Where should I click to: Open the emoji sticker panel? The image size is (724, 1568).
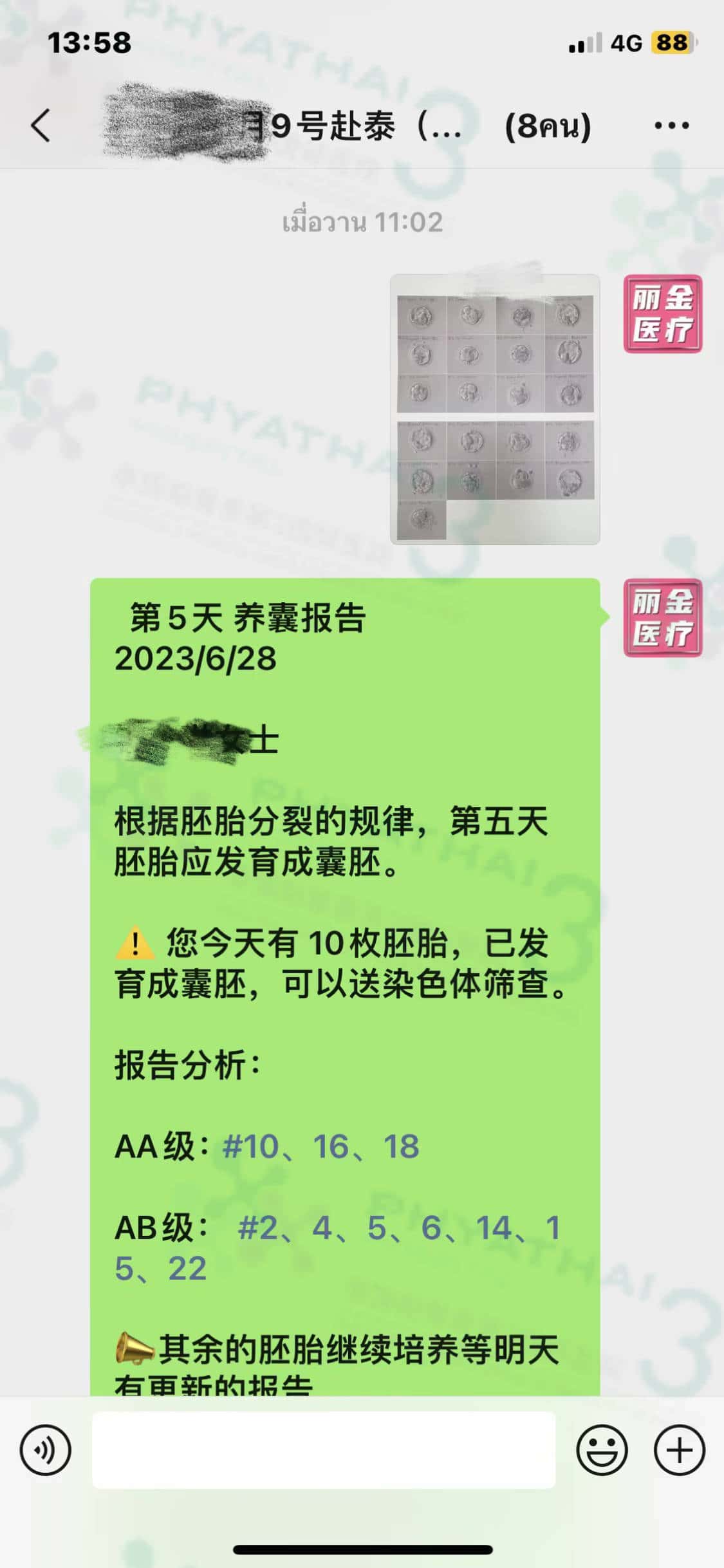click(602, 1450)
